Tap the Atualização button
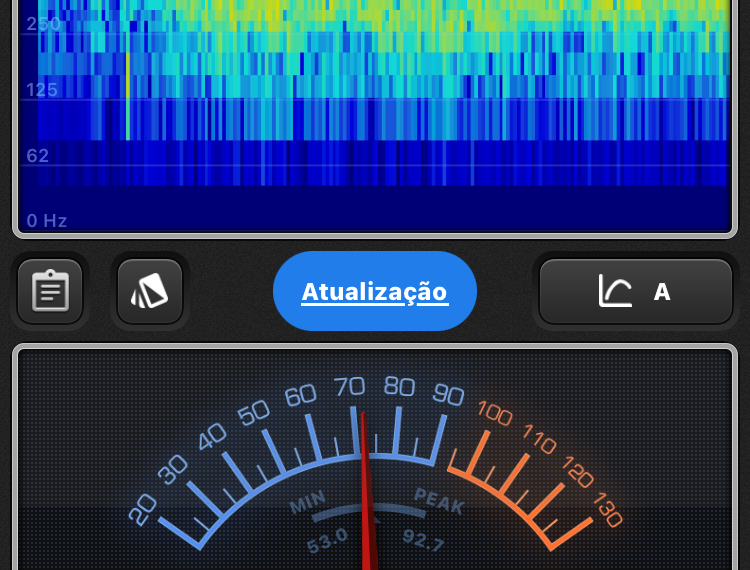Viewport: 750px width, 570px height. pos(375,292)
